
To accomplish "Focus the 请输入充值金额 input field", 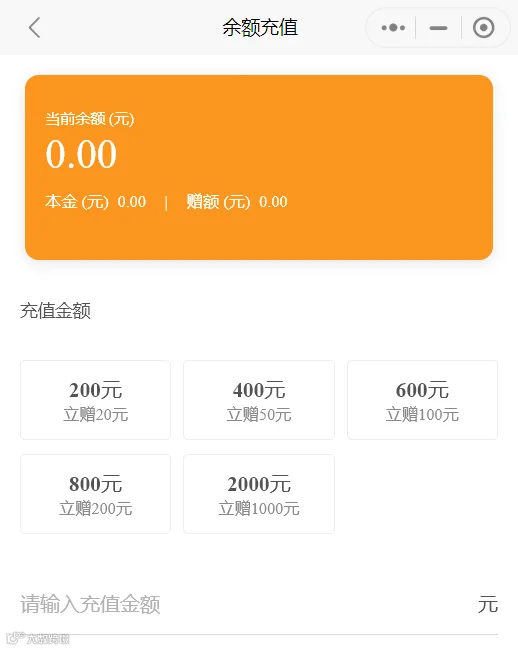I will (244, 604).
